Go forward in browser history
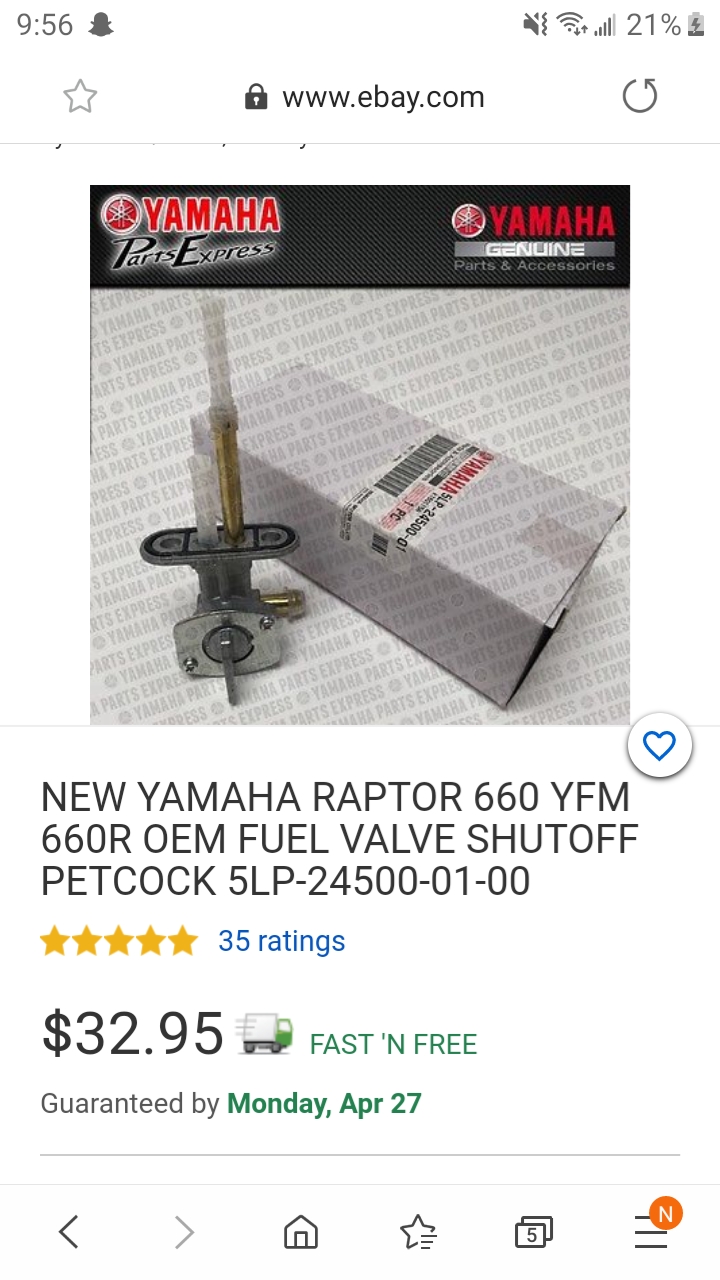720x1280 pixels. (x=184, y=1232)
